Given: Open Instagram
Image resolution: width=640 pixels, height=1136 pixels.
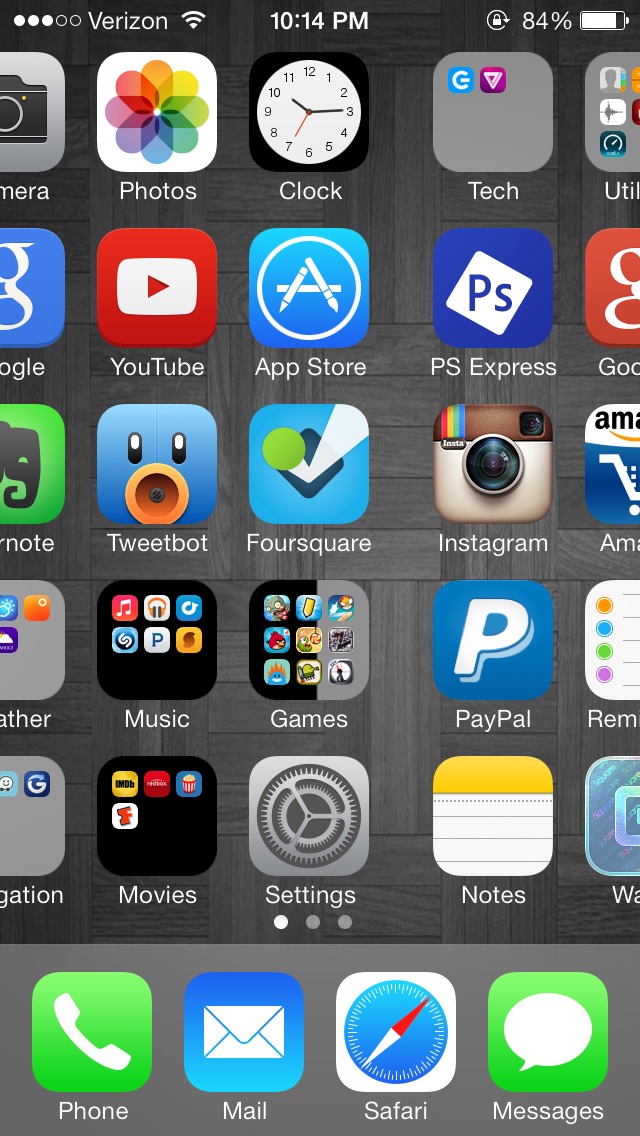Looking at the screenshot, I should click(x=493, y=464).
